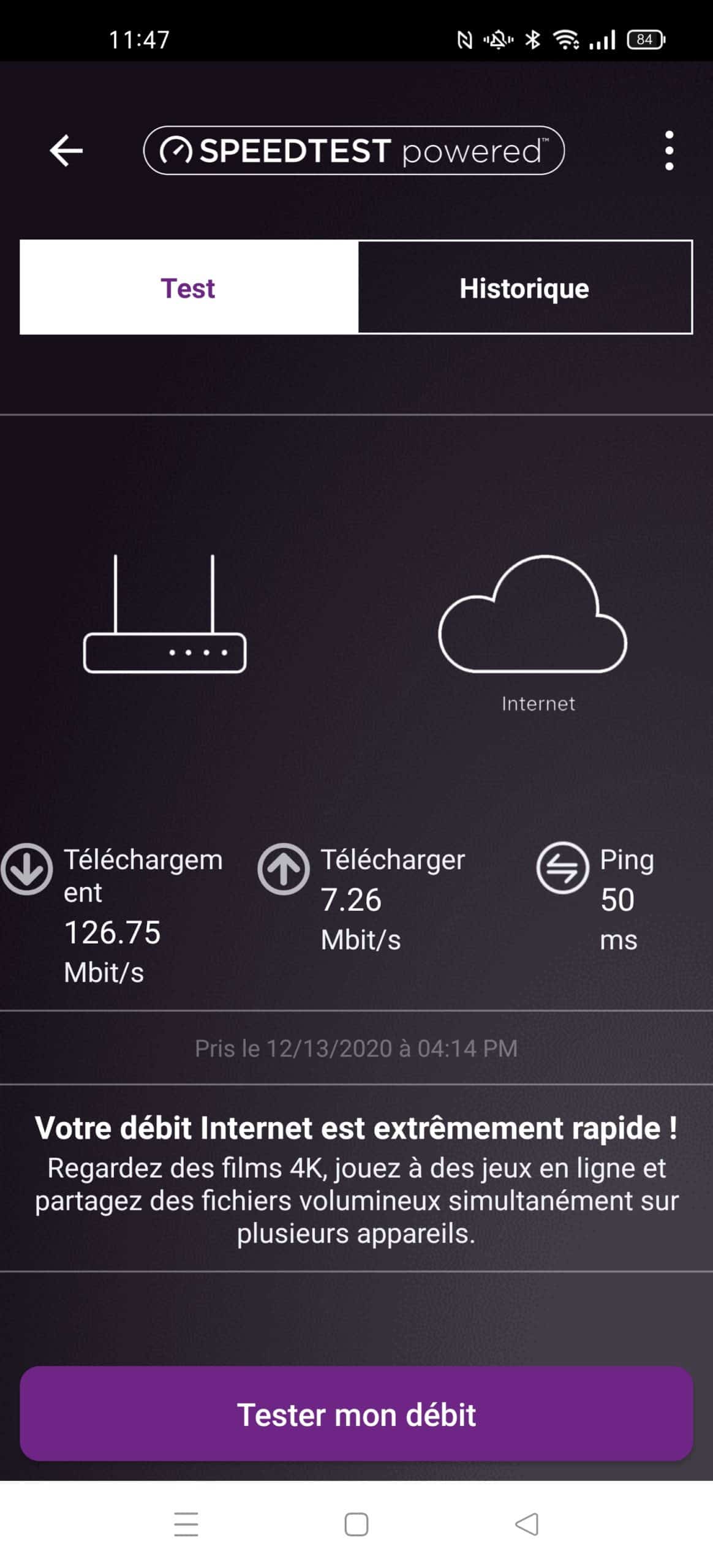Open recent apps from navigation bar
This screenshot has height=1568, width=713.
(186, 1524)
